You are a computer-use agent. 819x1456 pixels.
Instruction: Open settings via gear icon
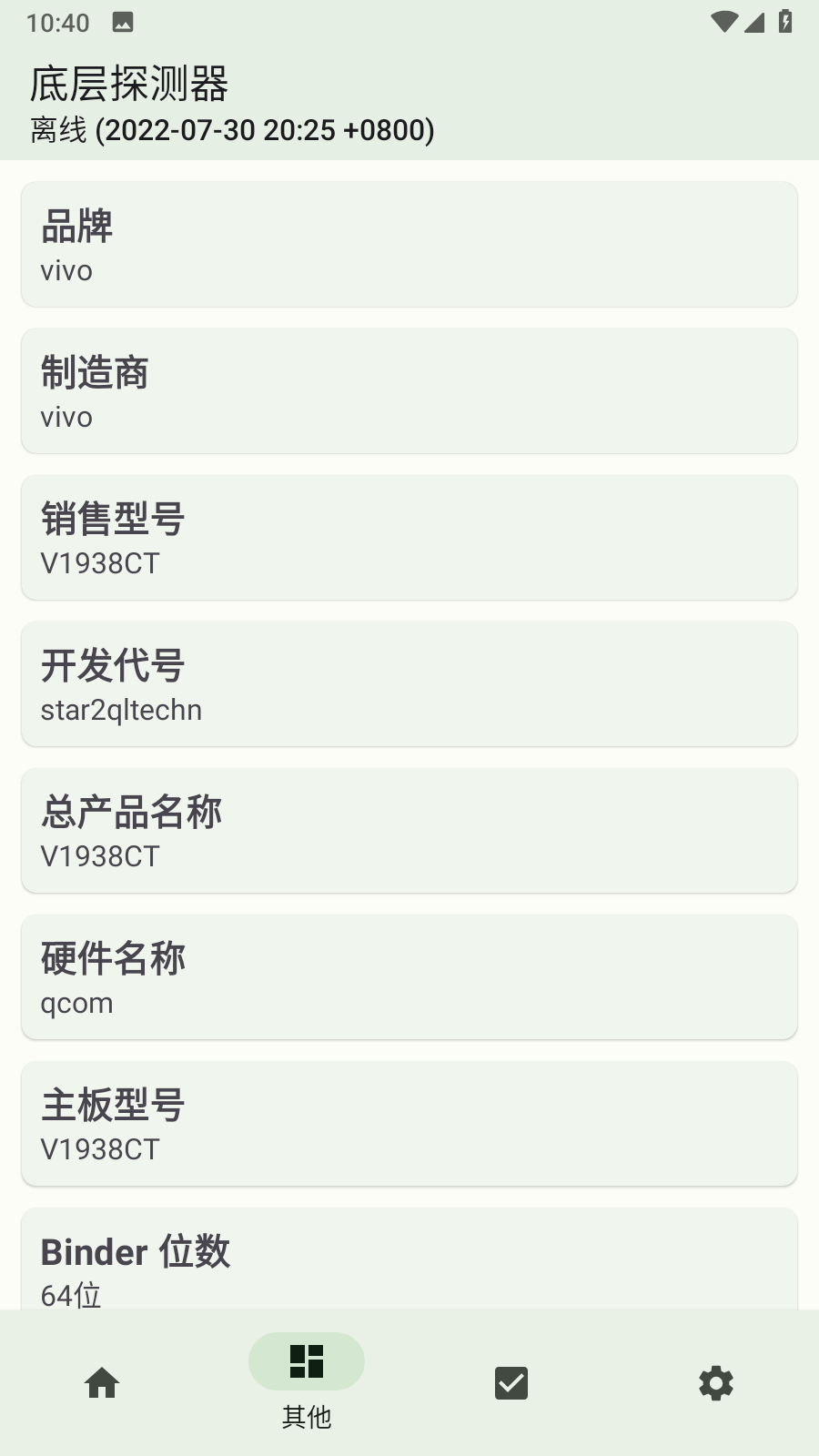pyautogui.click(x=715, y=1382)
